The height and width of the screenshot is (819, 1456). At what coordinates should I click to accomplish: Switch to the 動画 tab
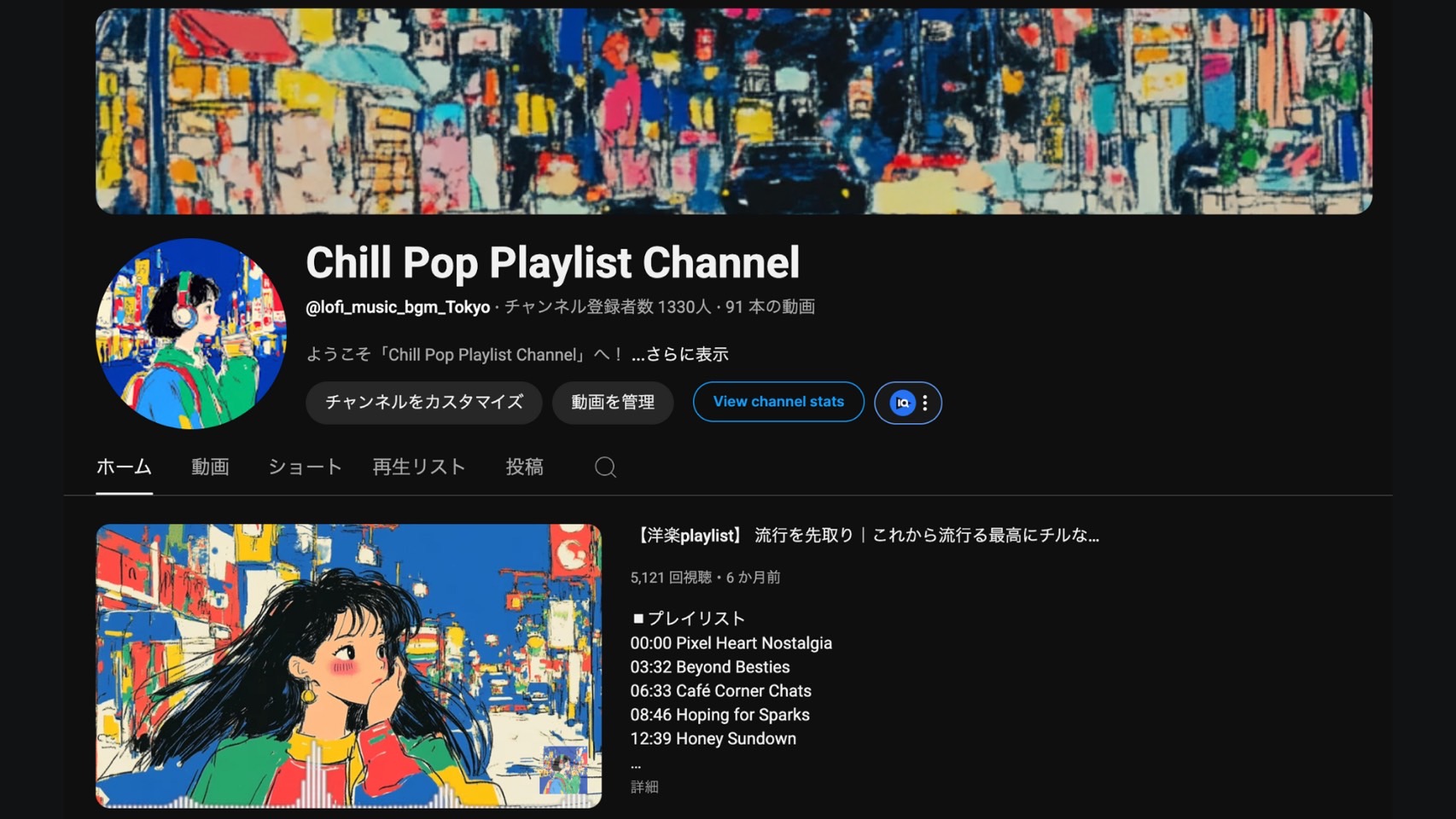tap(210, 467)
